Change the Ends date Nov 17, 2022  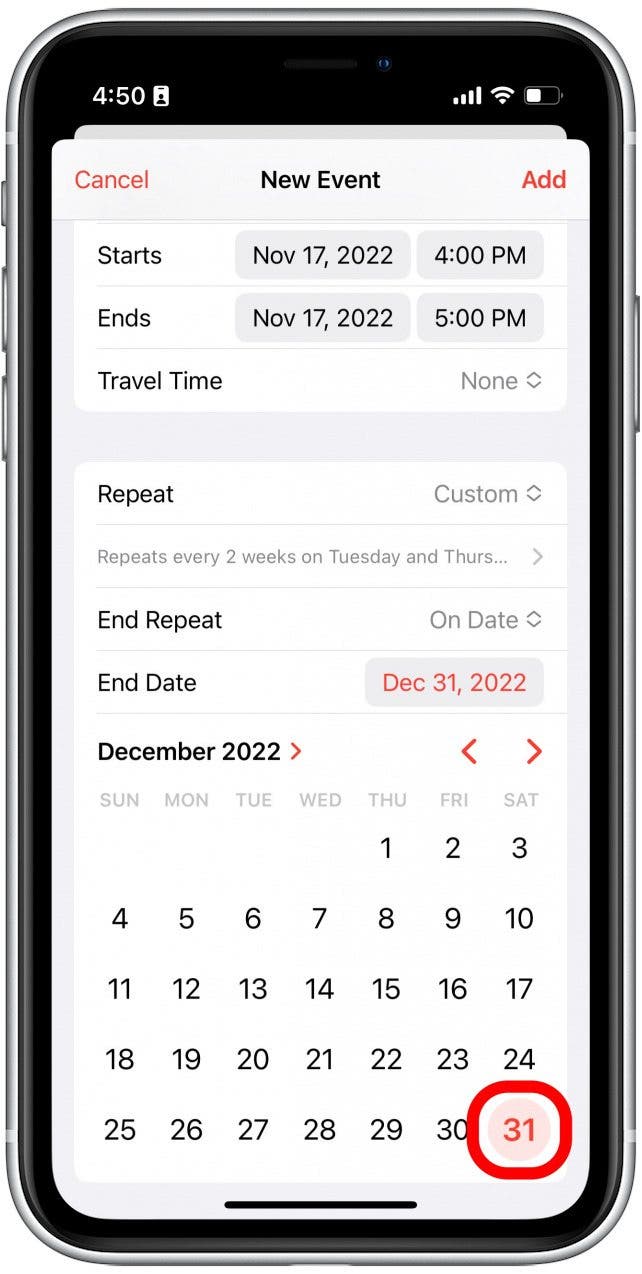coord(322,318)
